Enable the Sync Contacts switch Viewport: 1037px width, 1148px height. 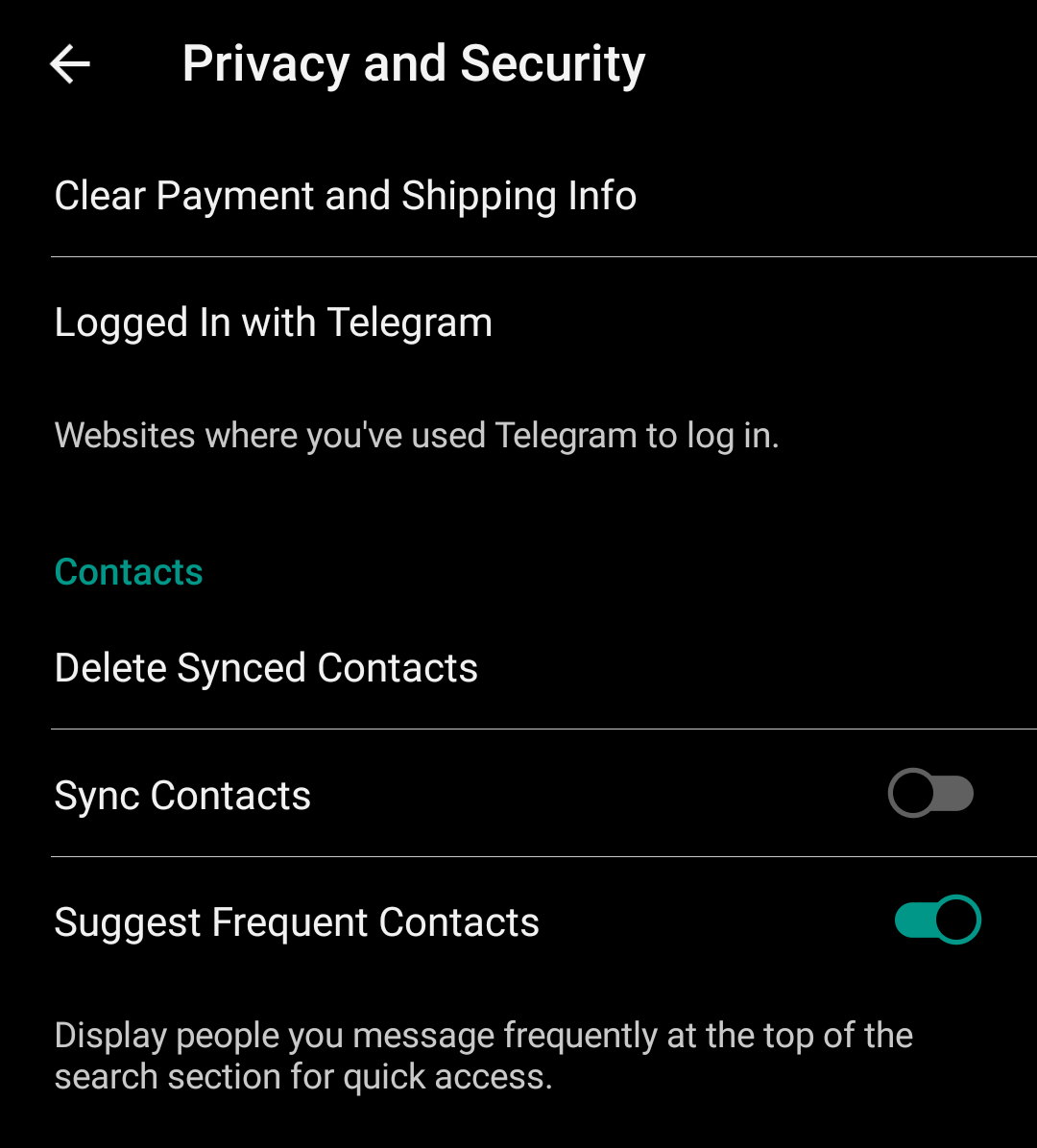[x=930, y=794]
